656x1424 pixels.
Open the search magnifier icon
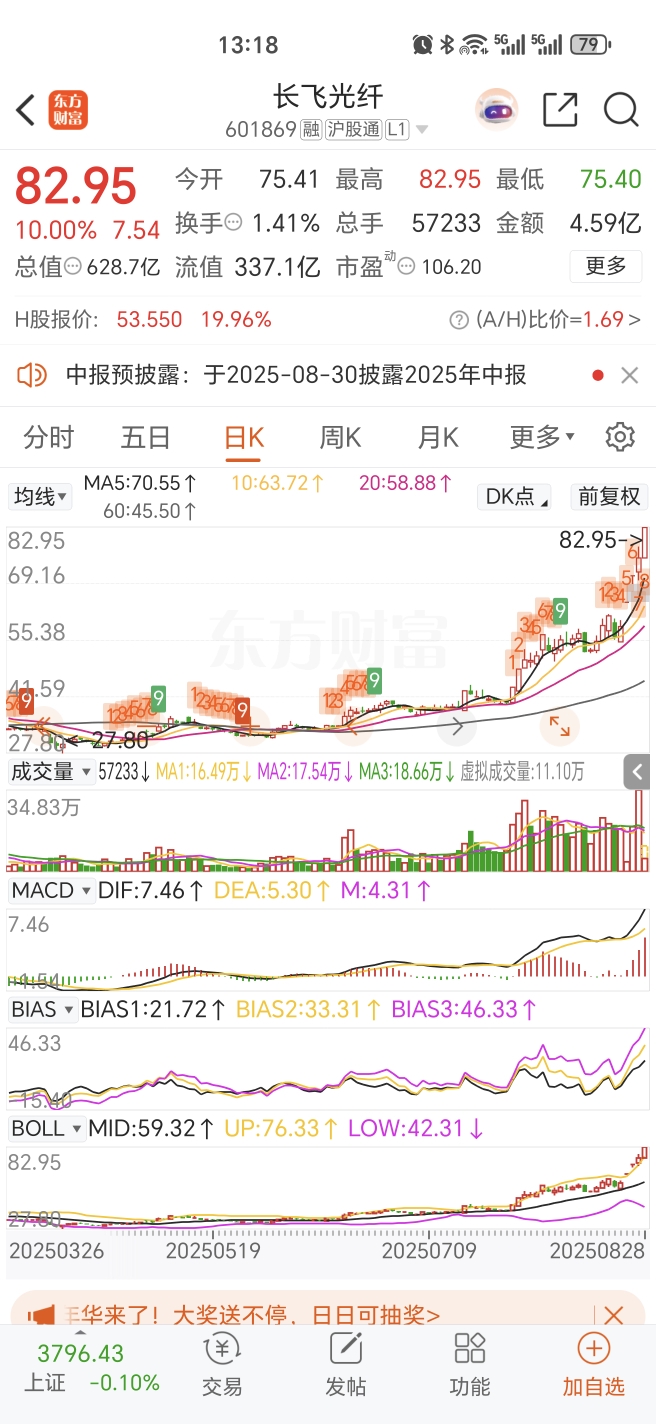pyautogui.click(x=621, y=110)
